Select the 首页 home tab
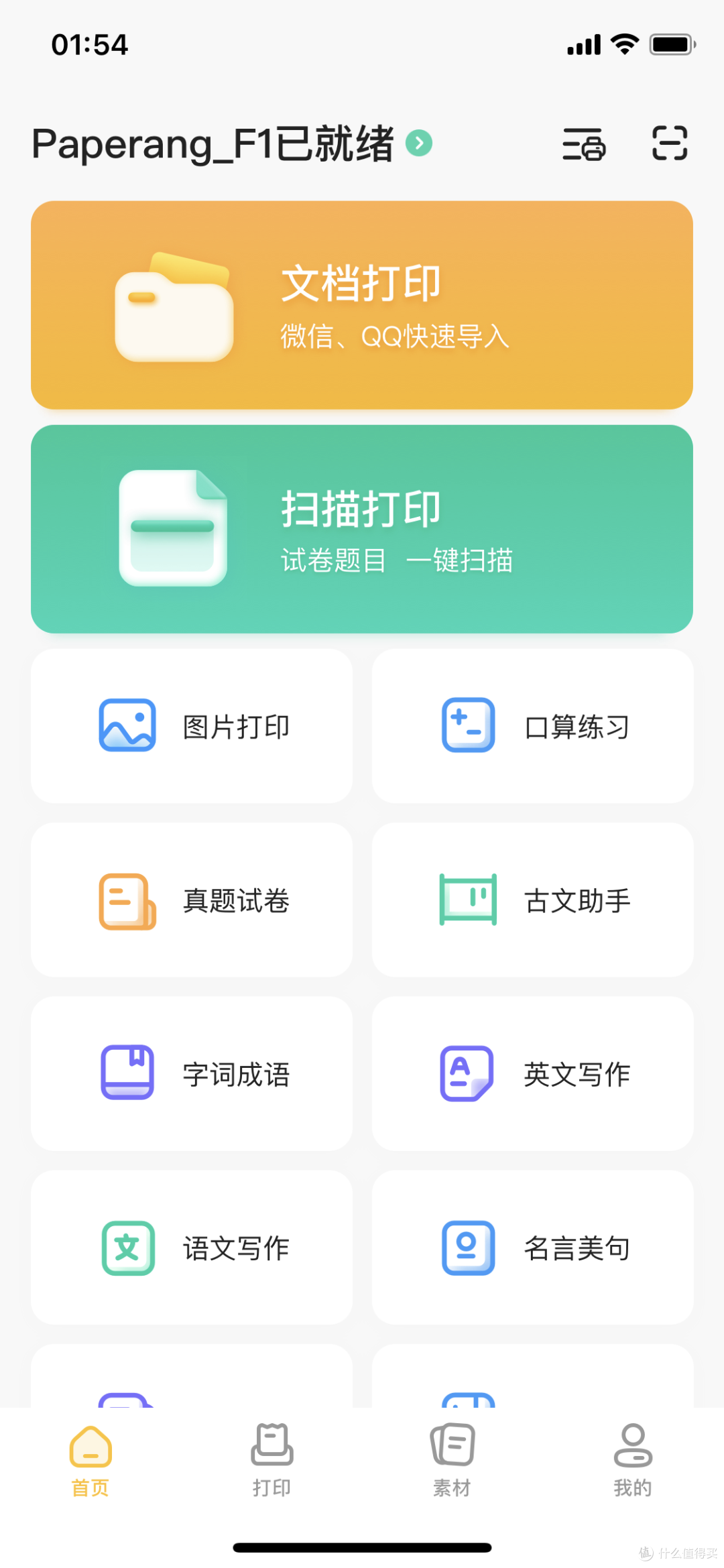 coord(90,1460)
